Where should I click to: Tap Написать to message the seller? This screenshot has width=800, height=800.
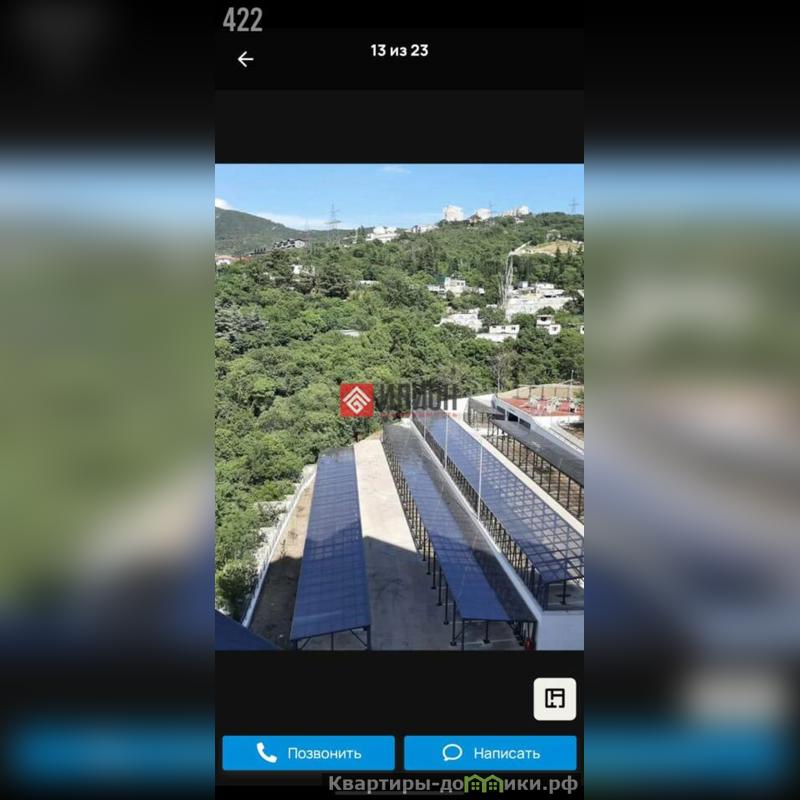(x=490, y=753)
